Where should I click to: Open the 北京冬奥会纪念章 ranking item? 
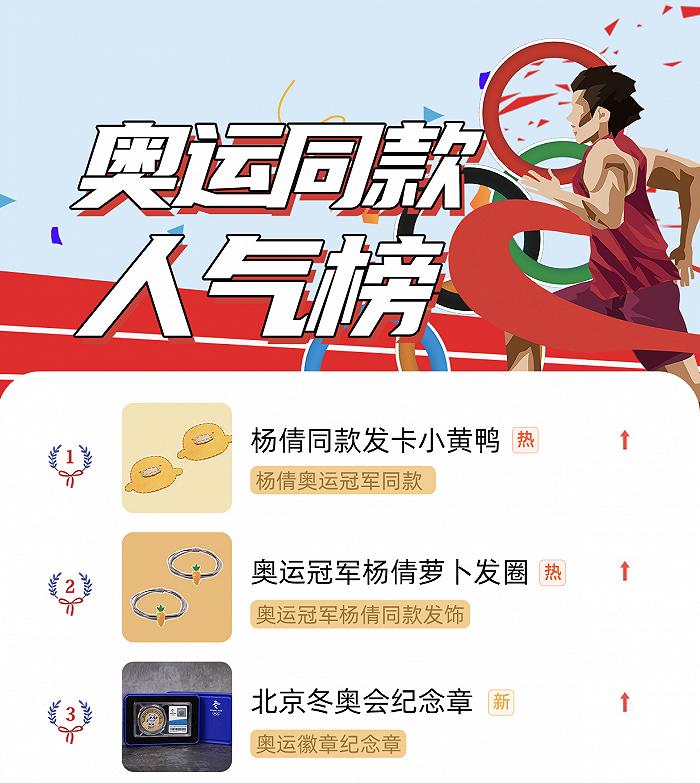[x=361, y=703]
